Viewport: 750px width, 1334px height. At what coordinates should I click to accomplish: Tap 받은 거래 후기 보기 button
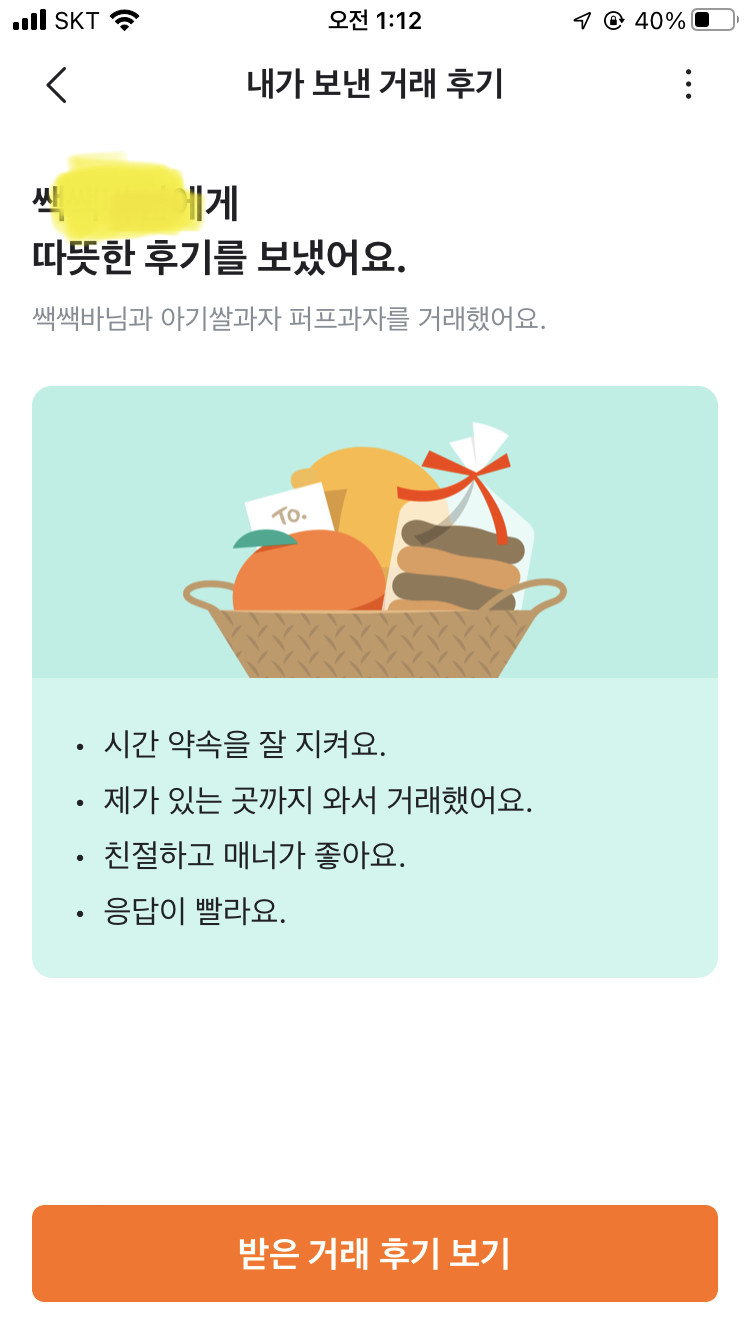tap(375, 1253)
